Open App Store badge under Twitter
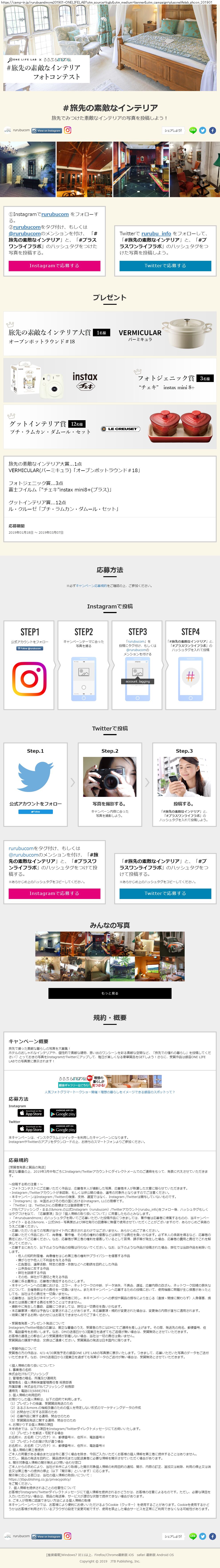 [30, 1129]
